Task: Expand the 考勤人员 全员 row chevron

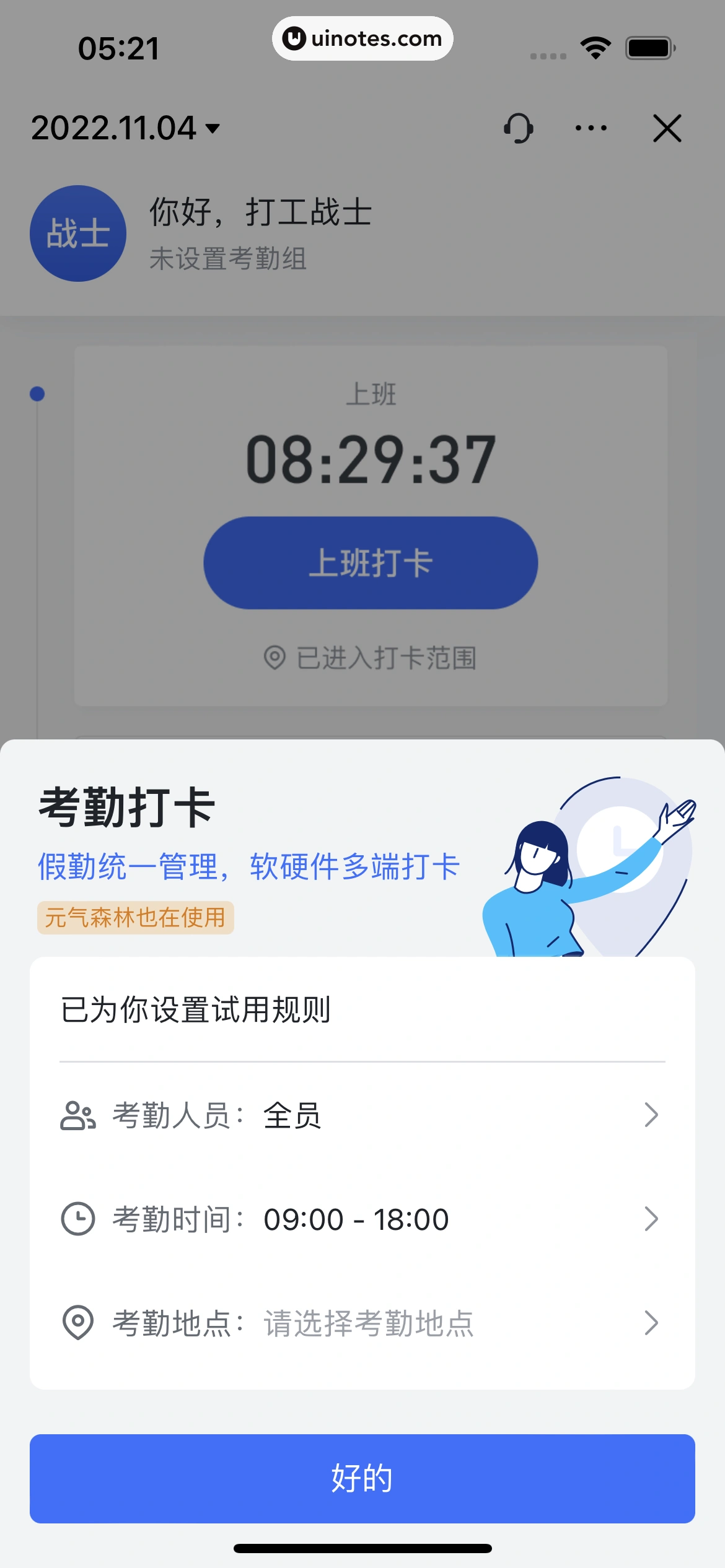Action: click(652, 1115)
